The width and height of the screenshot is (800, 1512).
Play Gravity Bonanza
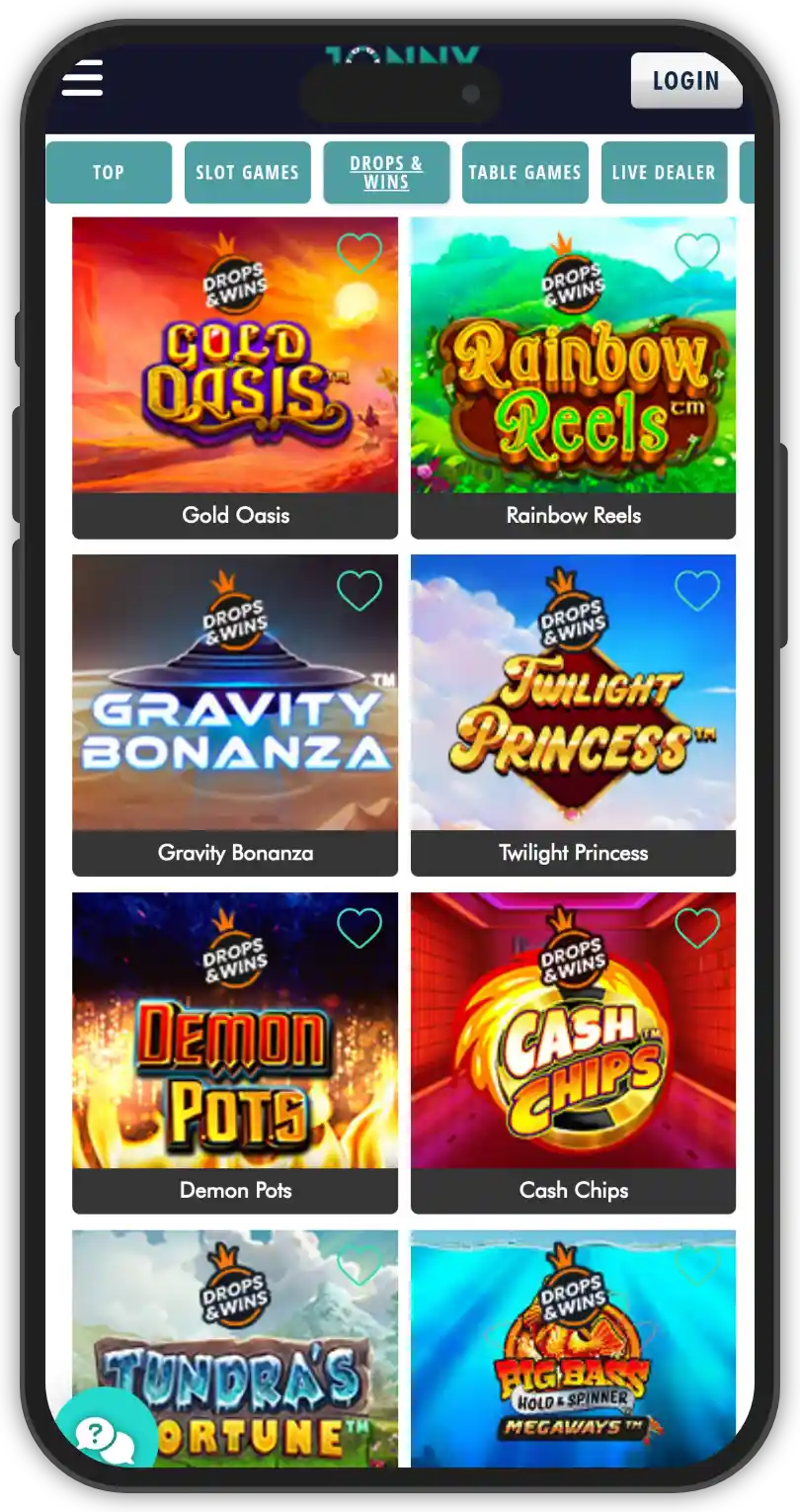tap(235, 694)
